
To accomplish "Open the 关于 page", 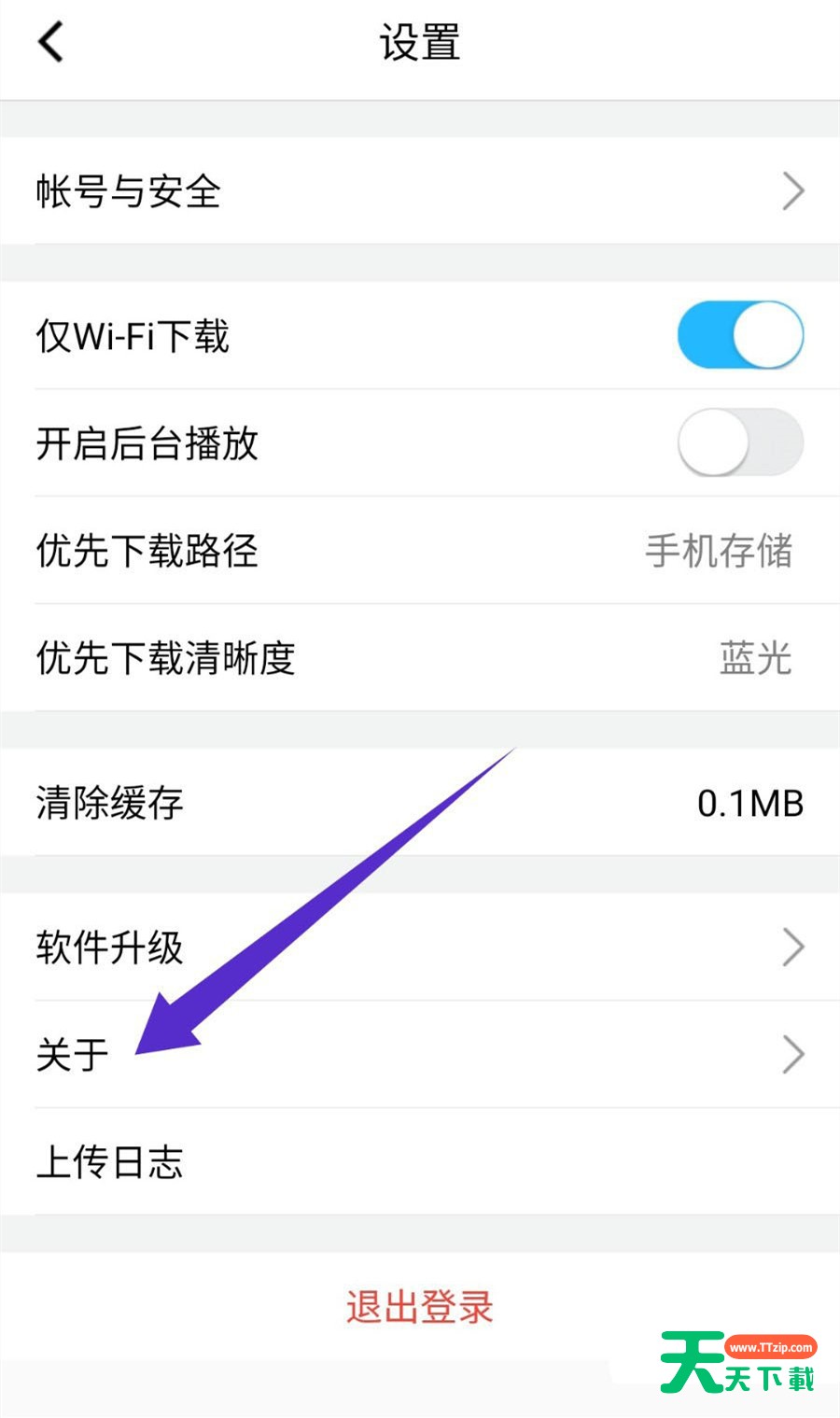I will coord(420,1055).
